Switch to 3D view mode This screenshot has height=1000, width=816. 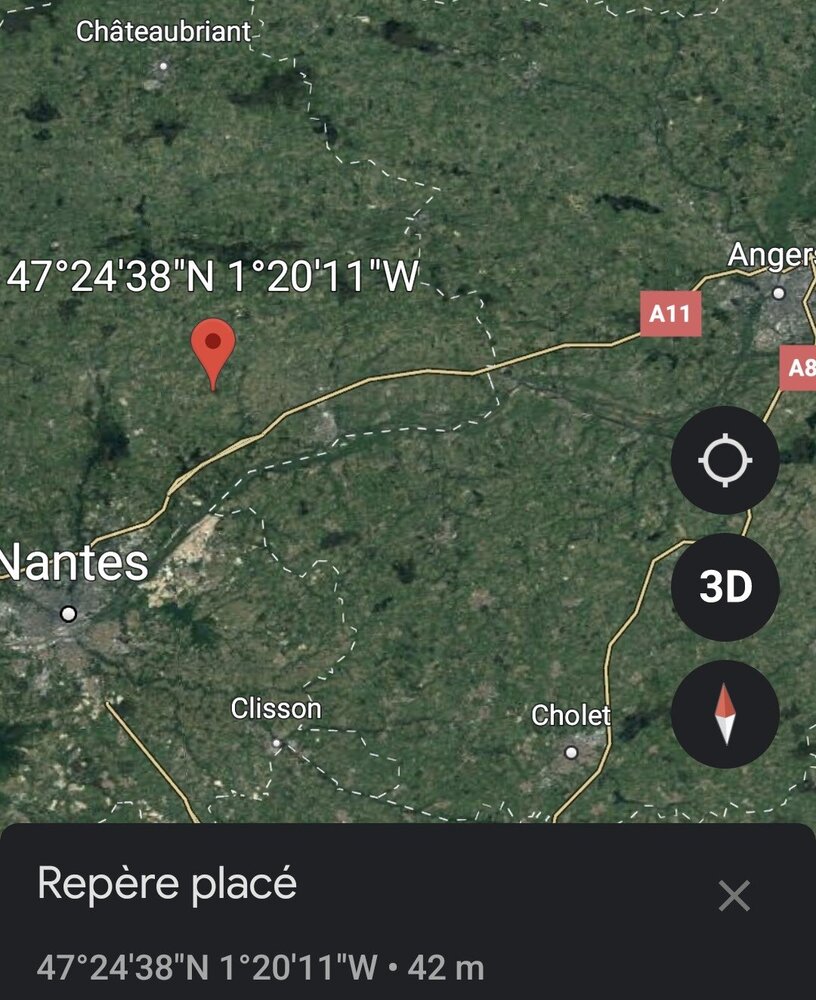(725, 588)
